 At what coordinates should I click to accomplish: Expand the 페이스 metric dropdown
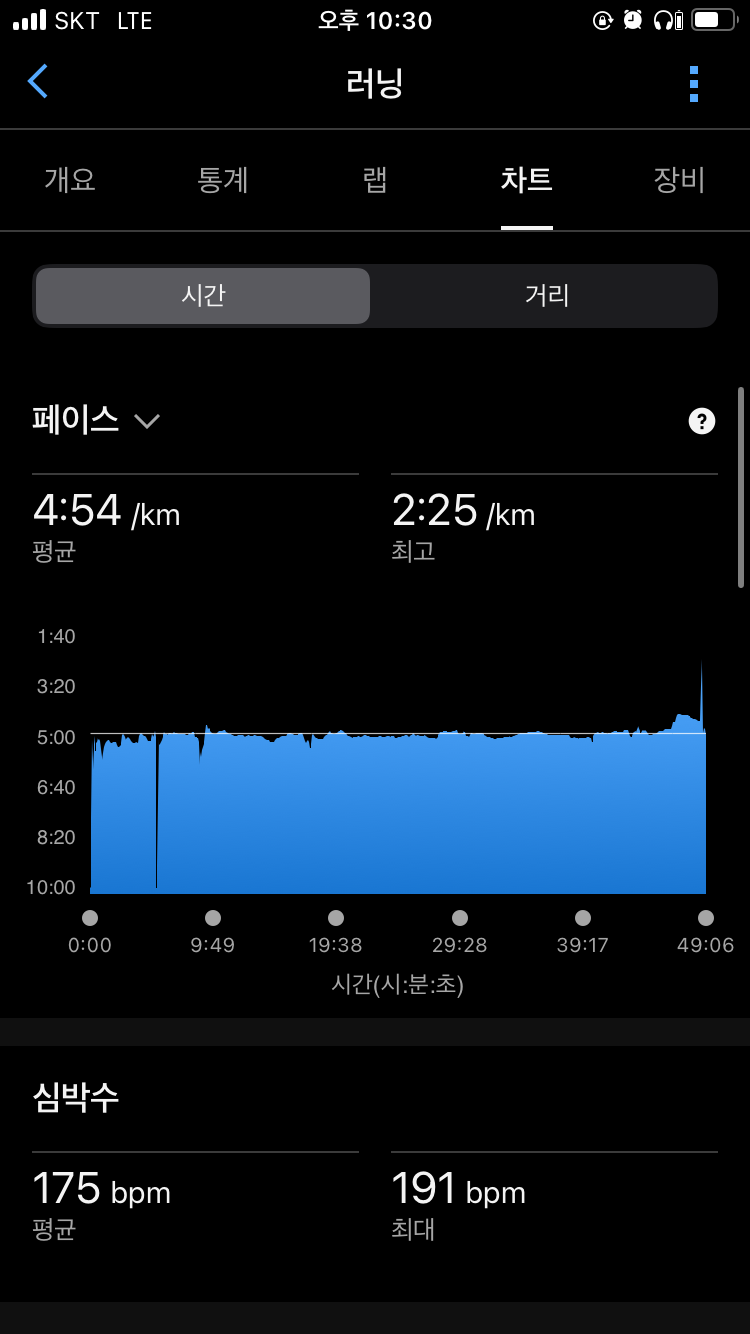[96, 420]
